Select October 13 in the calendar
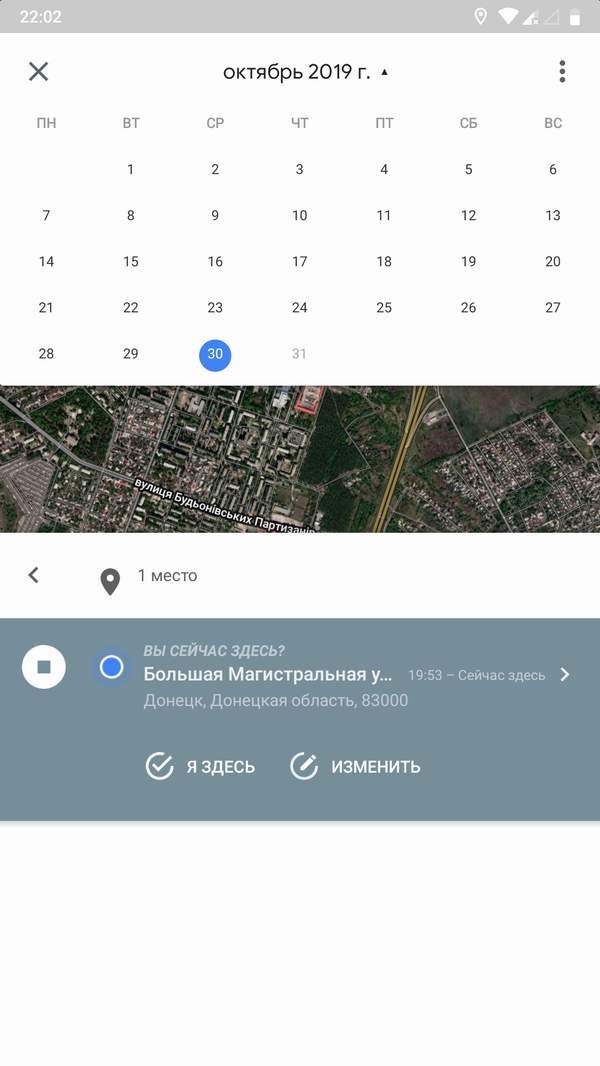This screenshot has width=600, height=1066. point(553,216)
